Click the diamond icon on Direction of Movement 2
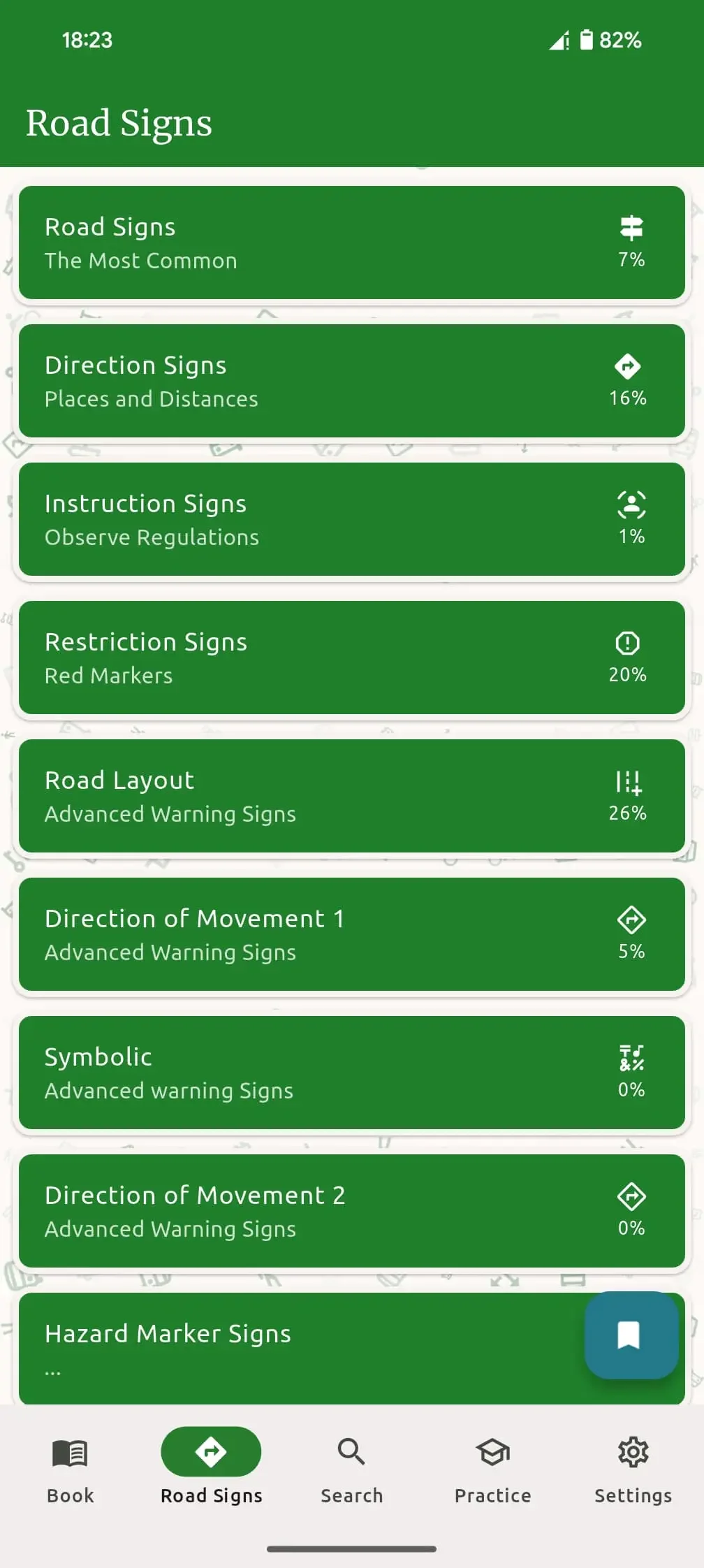The height and width of the screenshot is (1568, 704). (629, 1196)
